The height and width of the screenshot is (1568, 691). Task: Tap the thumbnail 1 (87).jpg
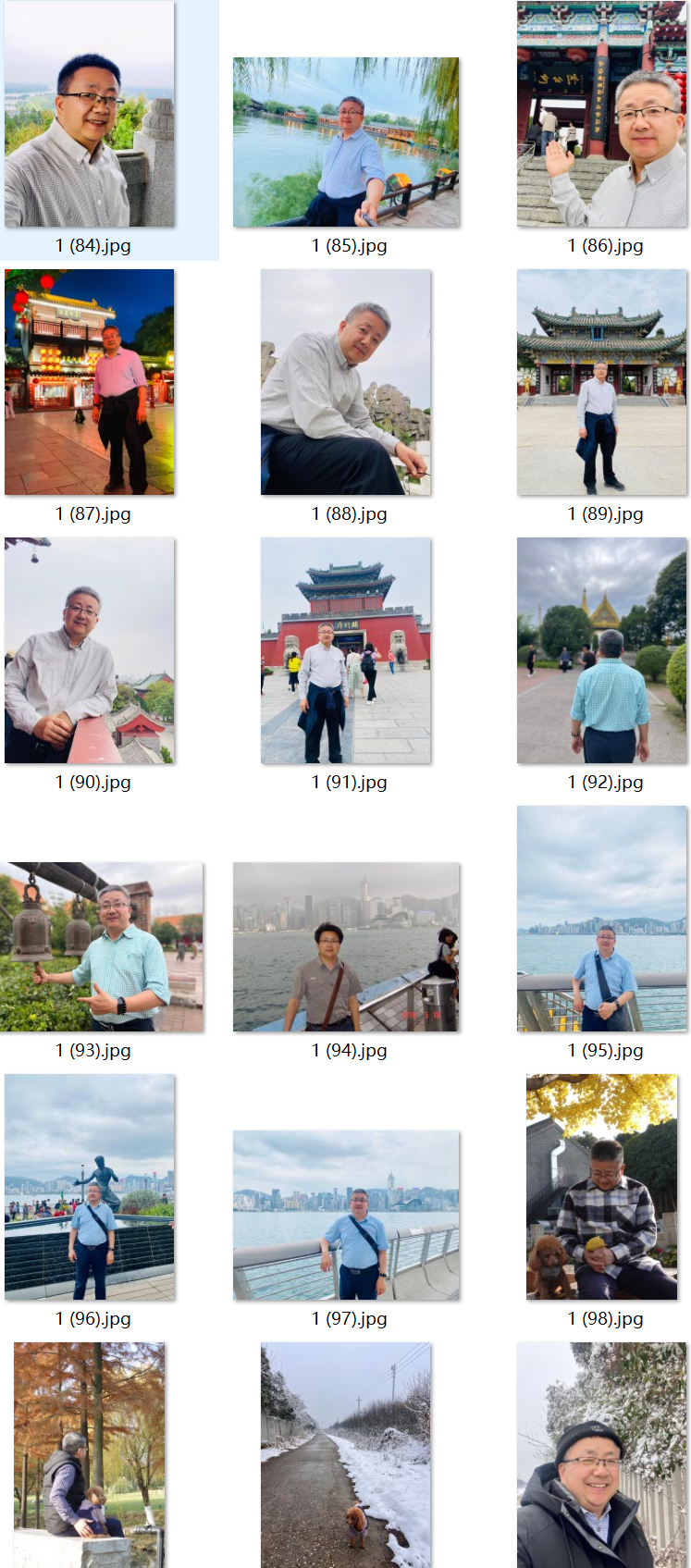pyautogui.click(x=90, y=382)
